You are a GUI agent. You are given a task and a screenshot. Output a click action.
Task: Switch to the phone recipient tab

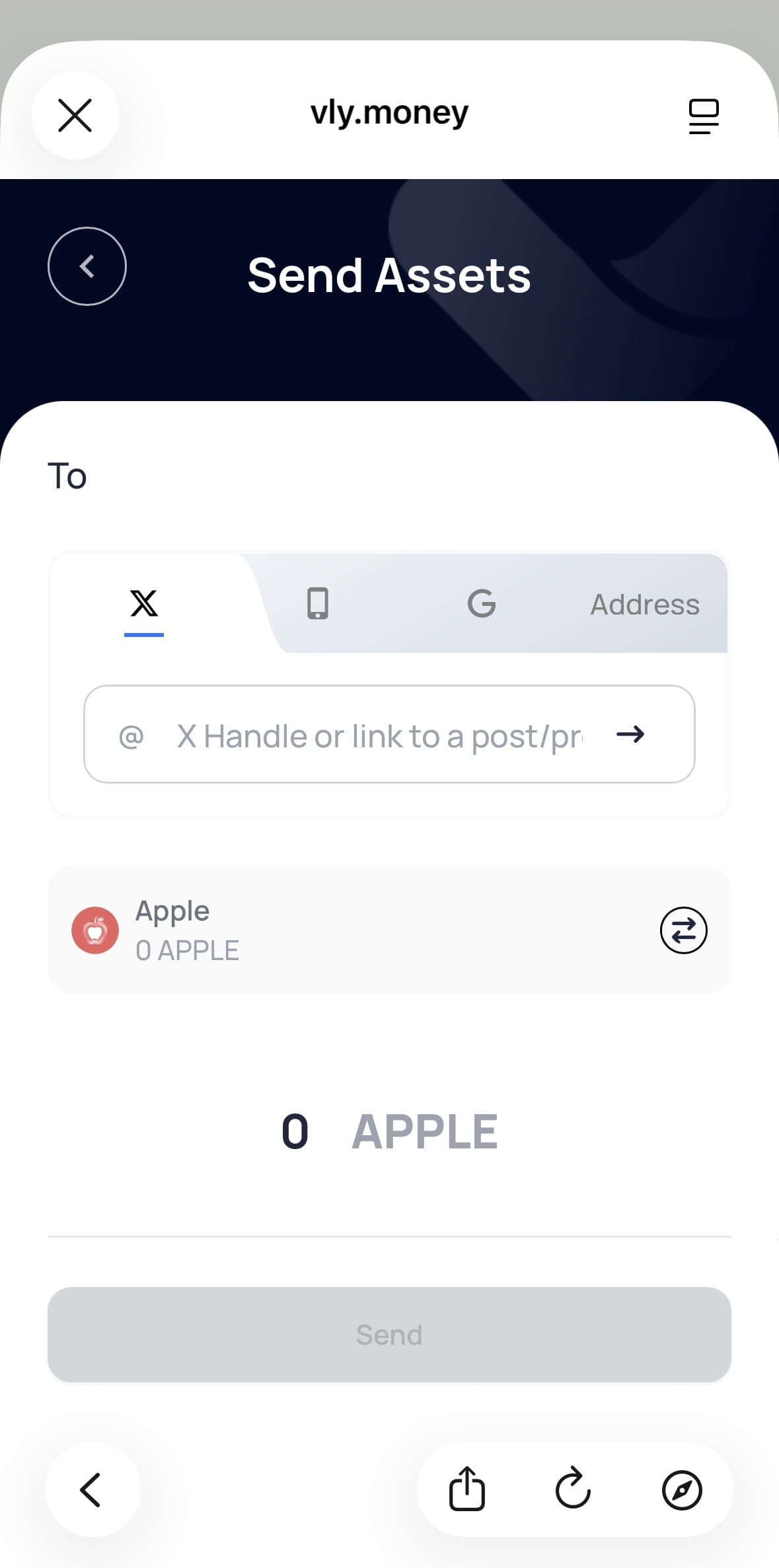click(318, 604)
